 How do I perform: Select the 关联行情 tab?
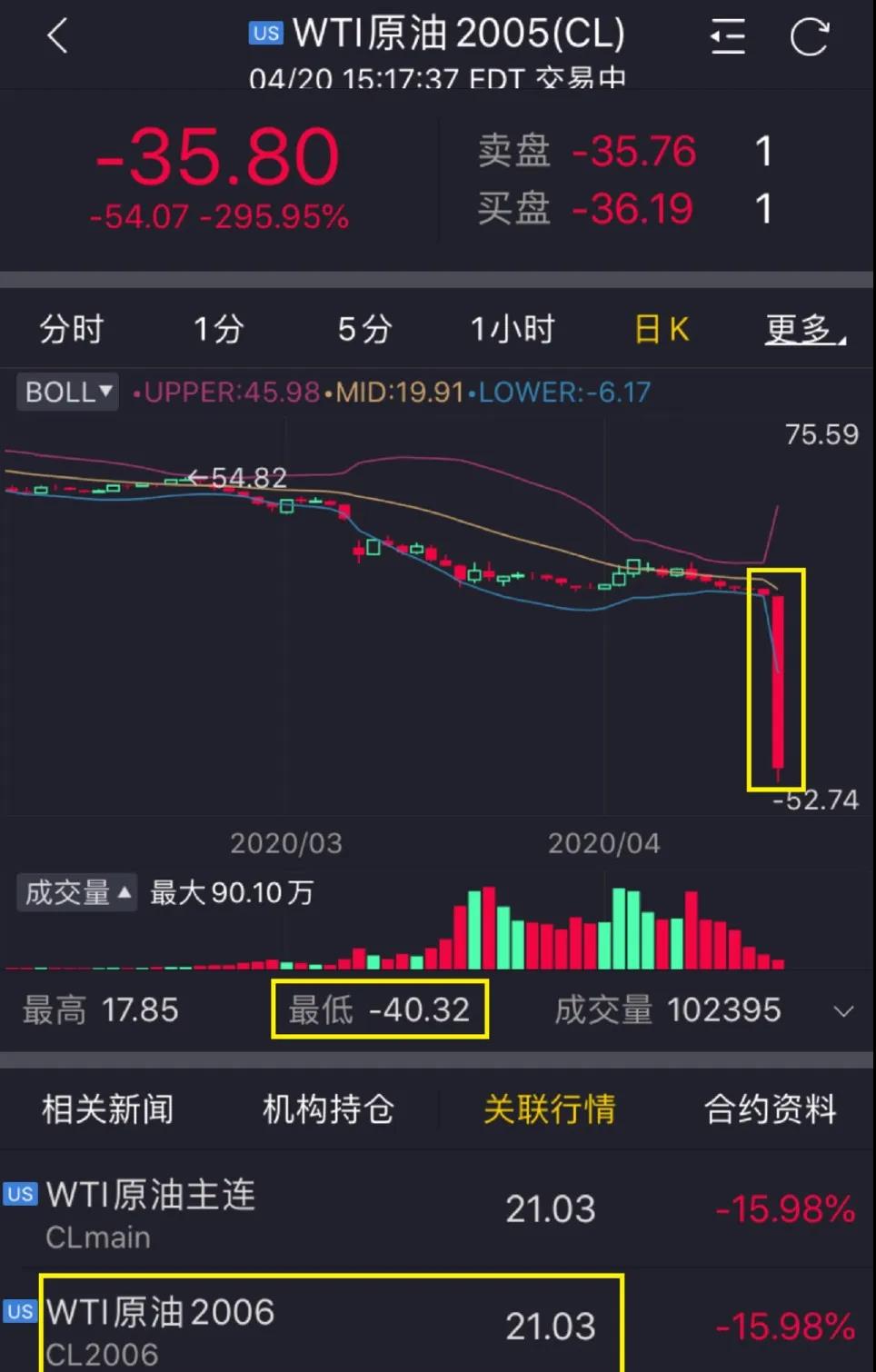coord(549,1109)
